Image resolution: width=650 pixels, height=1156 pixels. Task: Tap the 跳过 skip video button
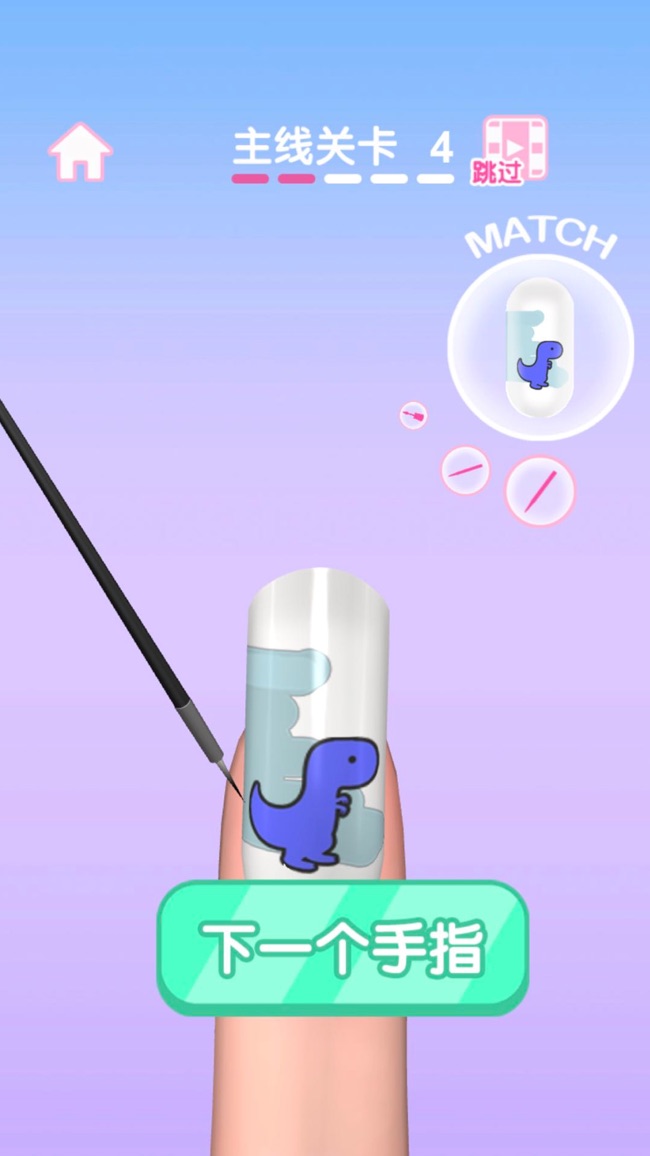pyautogui.click(x=510, y=150)
